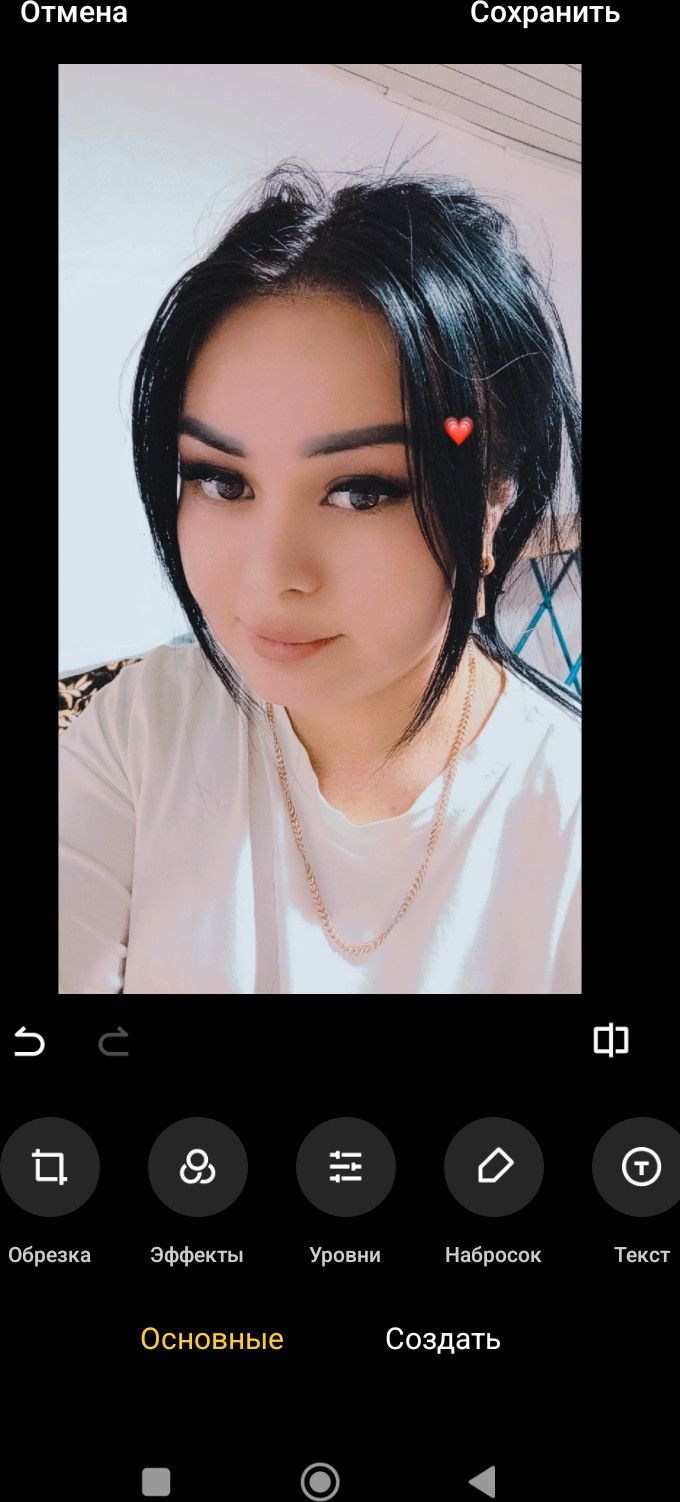Open the Эффекты filters
Image resolution: width=680 pixels, height=1502 pixels.
tap(198, 1167)
